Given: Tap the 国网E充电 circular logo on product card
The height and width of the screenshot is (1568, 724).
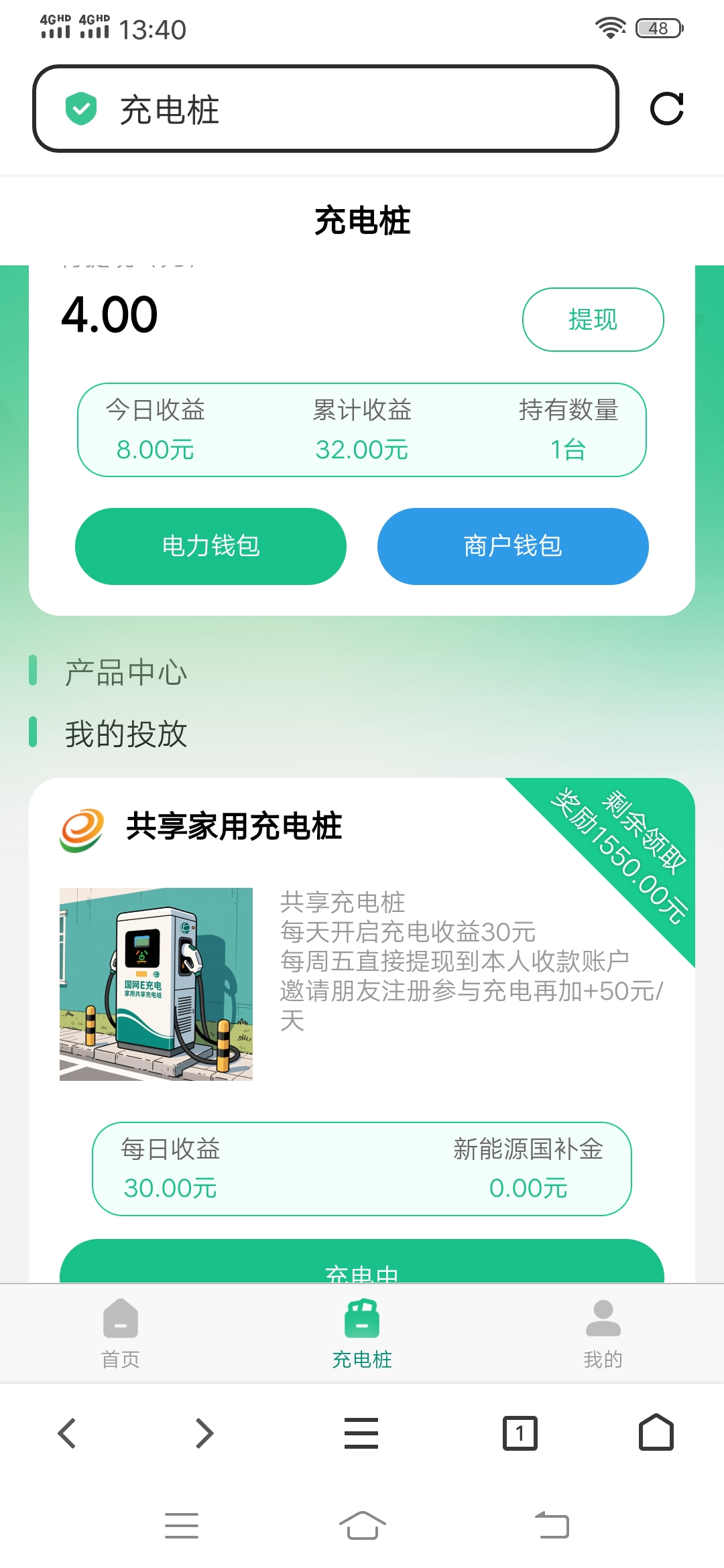Looking at the screenshot, I should 82,829.
